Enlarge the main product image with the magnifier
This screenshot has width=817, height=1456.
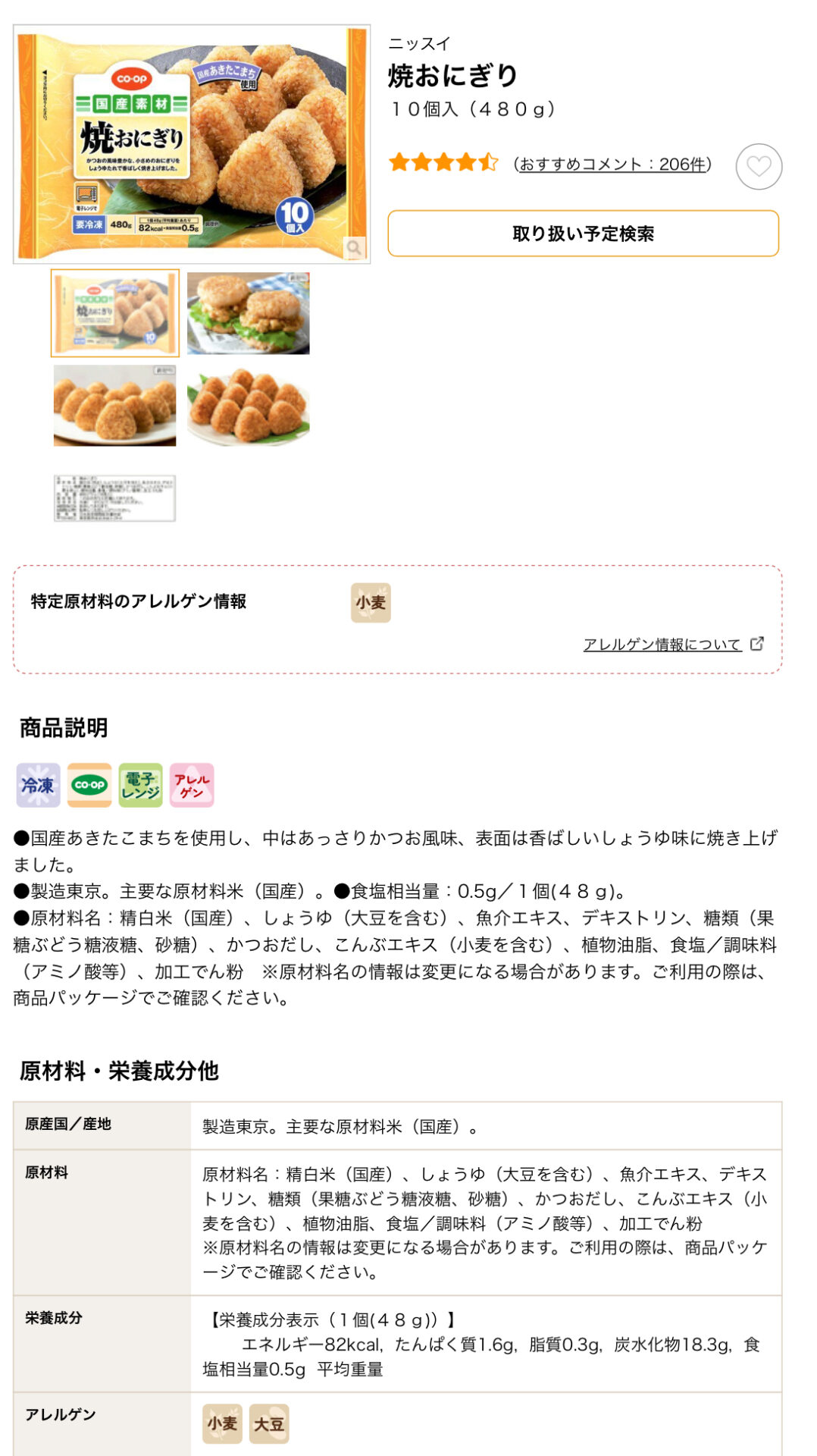point(354,247)
